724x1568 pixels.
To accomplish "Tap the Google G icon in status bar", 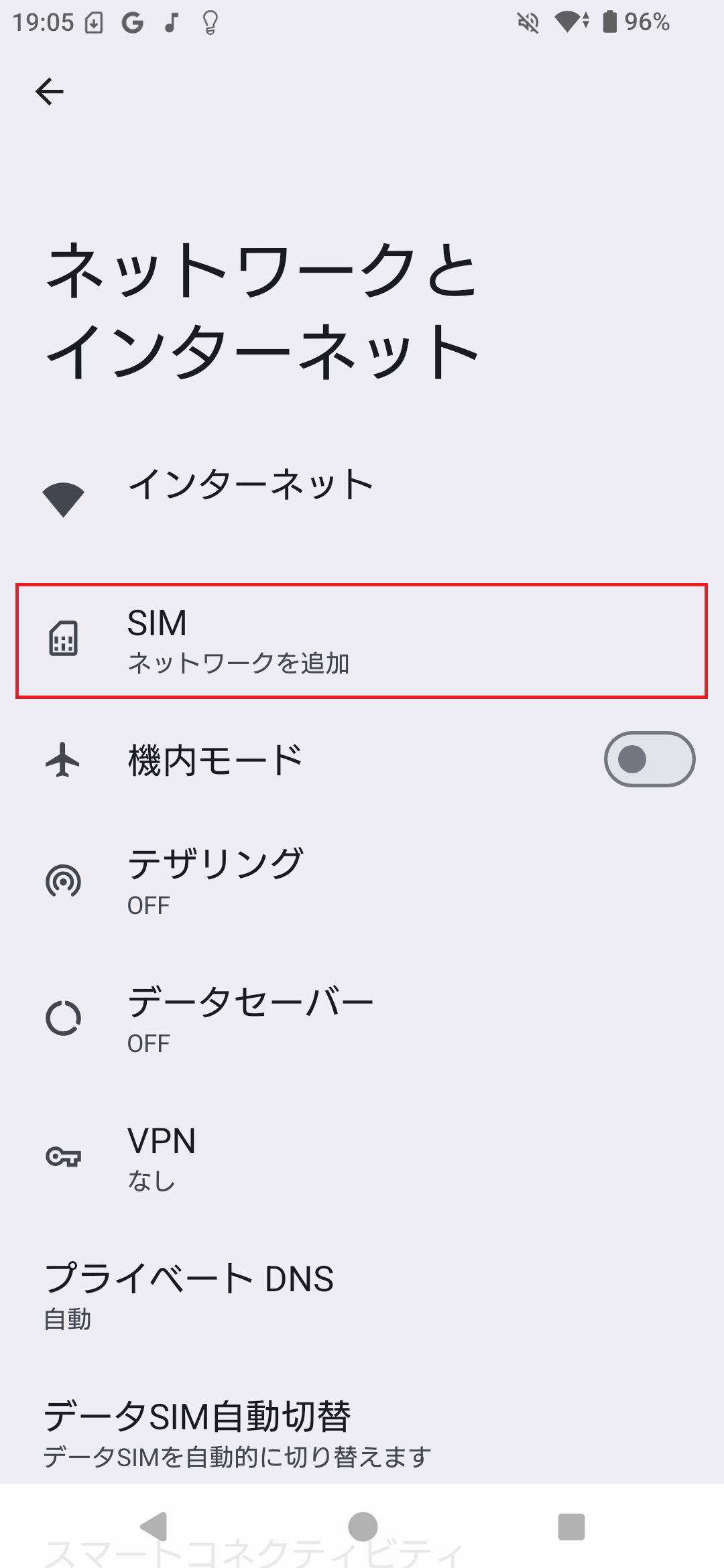I will (x=131, y=22).
